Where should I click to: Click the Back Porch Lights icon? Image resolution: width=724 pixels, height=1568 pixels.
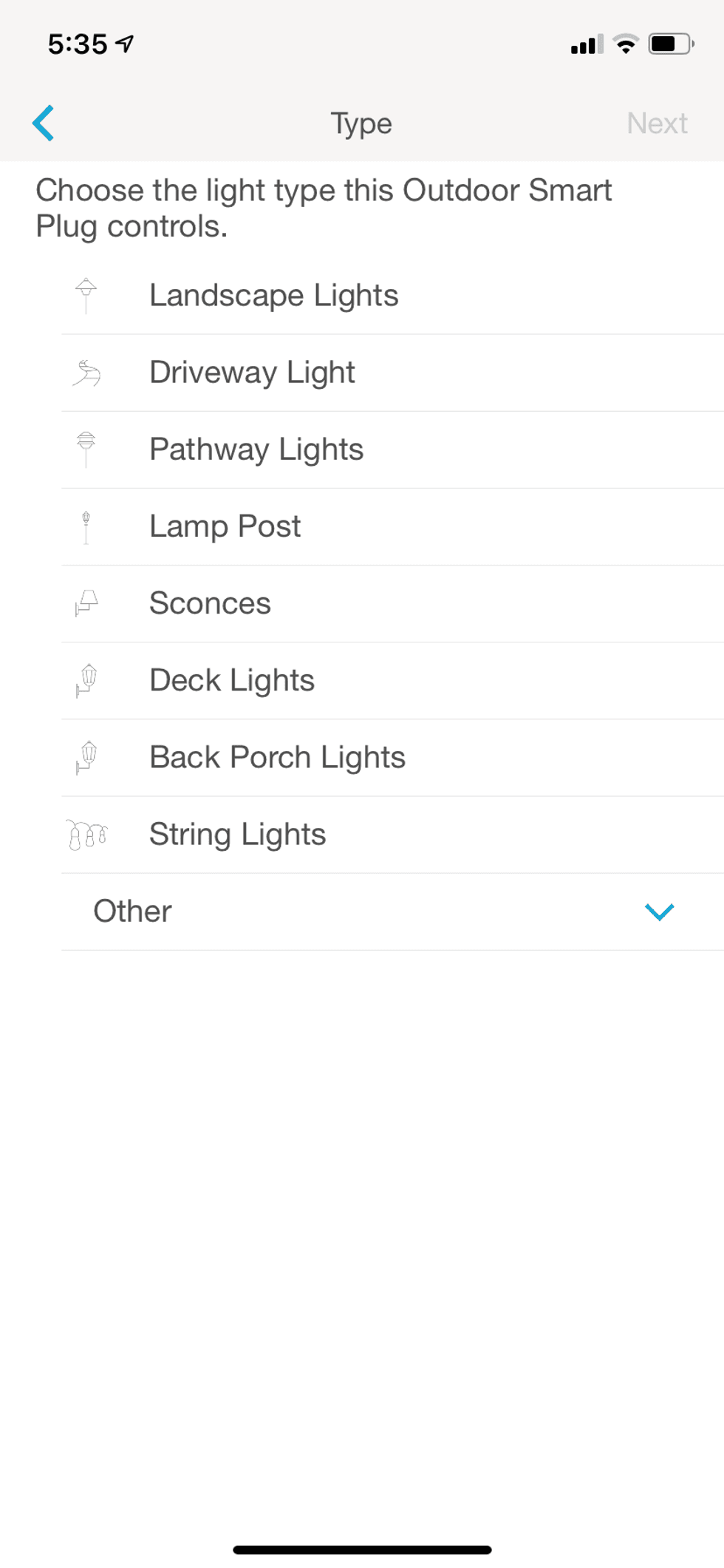[86, 757]
